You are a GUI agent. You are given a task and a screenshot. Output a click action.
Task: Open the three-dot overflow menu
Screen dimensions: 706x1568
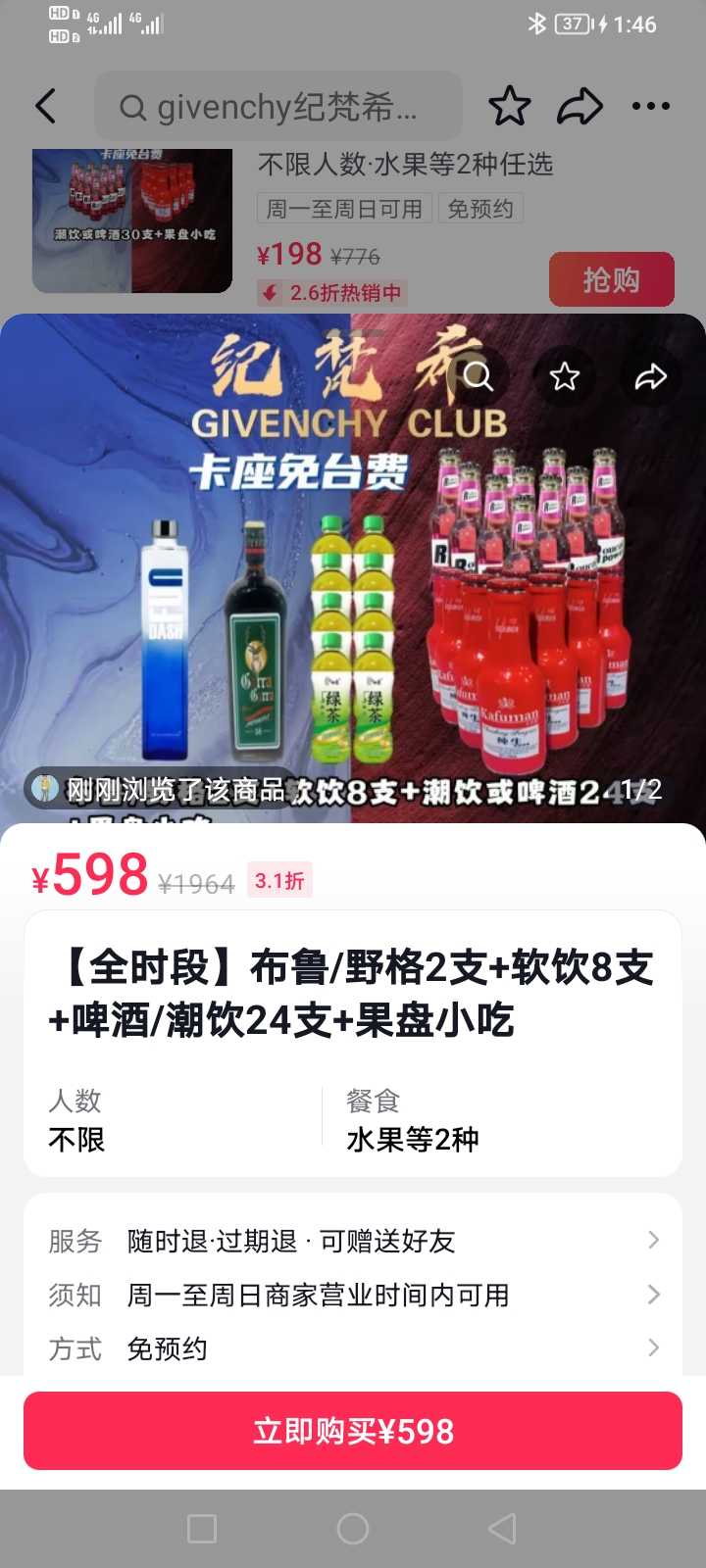click(650, 106)
